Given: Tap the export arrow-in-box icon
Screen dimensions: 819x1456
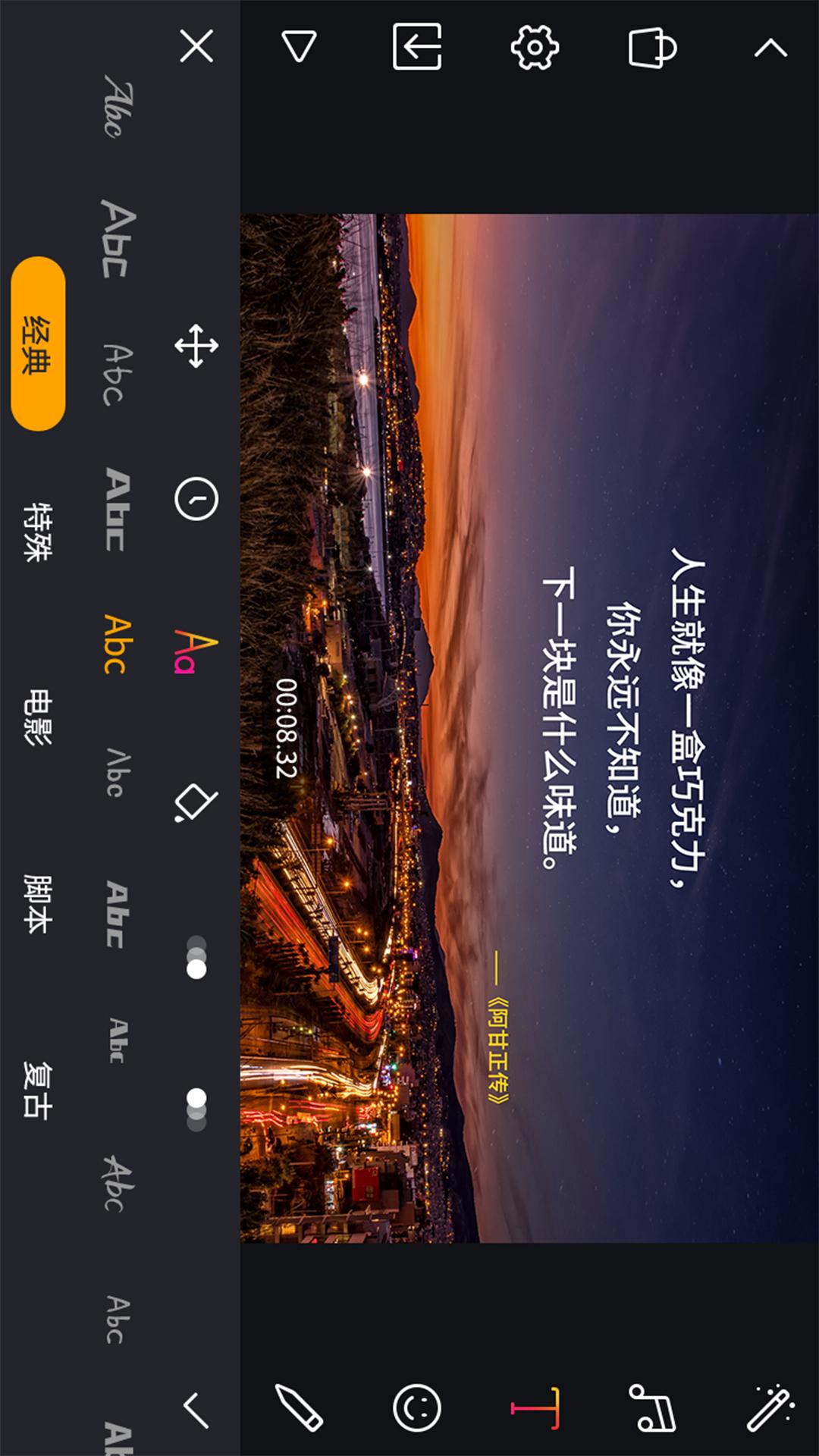Looking at the screenshot, I should 417,46.
